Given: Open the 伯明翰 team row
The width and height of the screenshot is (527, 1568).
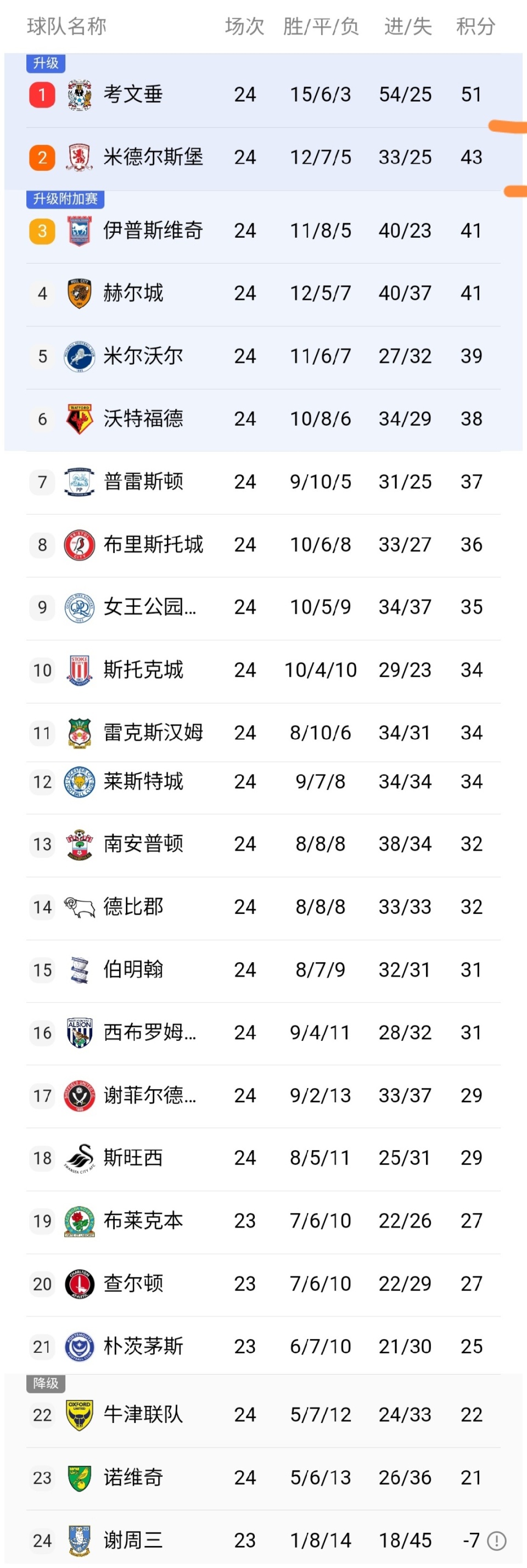Looking at the screenshot, I should (x=133, y=970).
